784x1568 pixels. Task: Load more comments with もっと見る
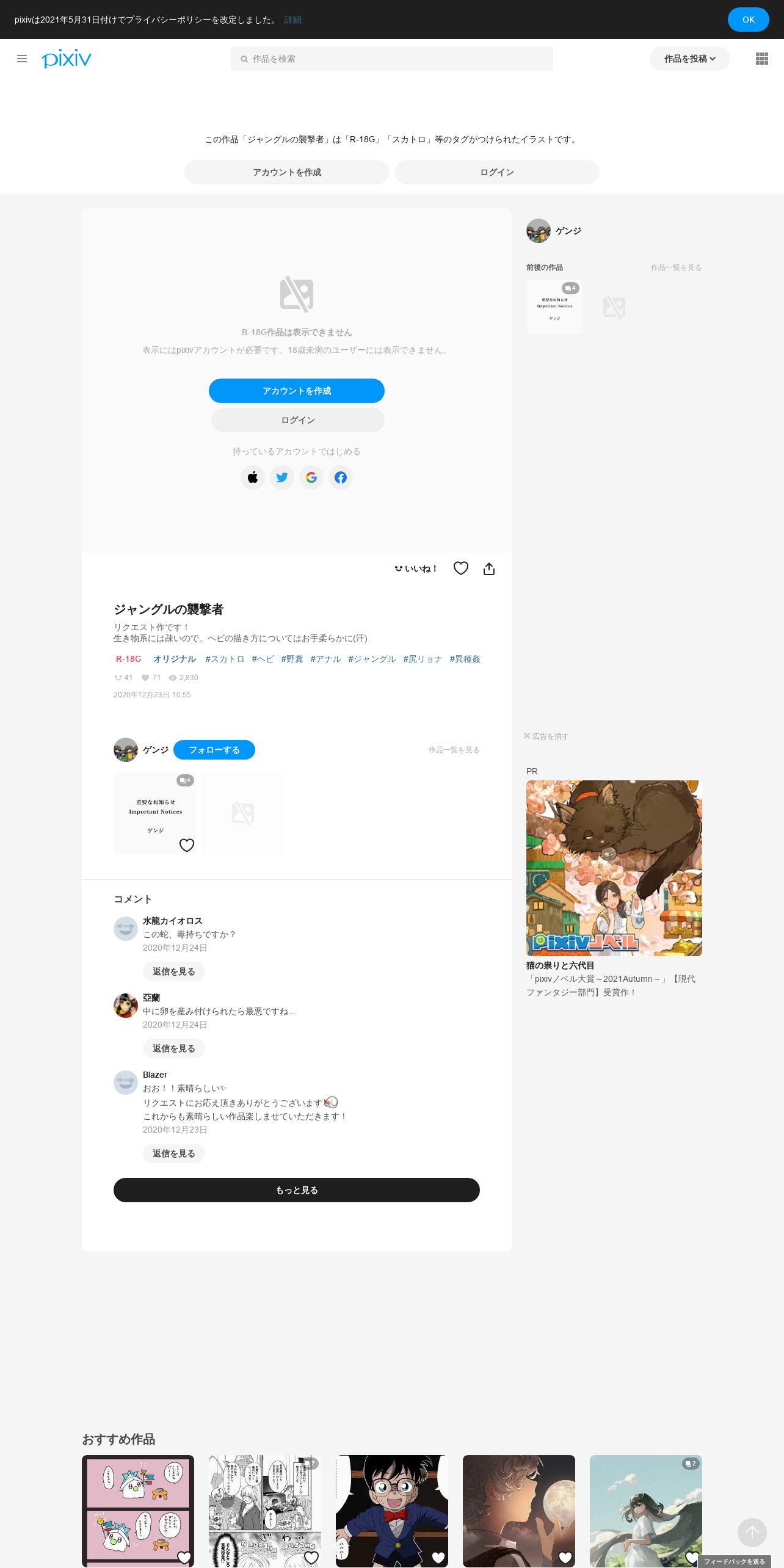(296, 1190)
